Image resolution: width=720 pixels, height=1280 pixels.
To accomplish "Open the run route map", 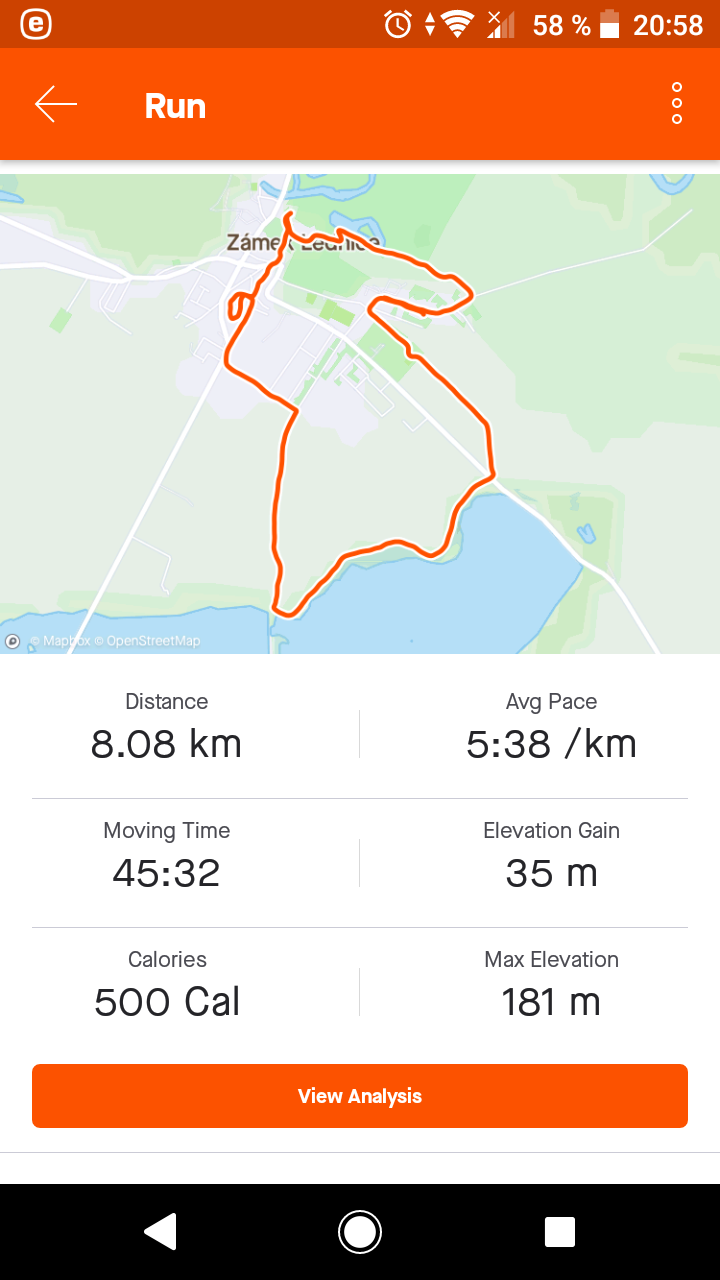I will tap(360, 415).
